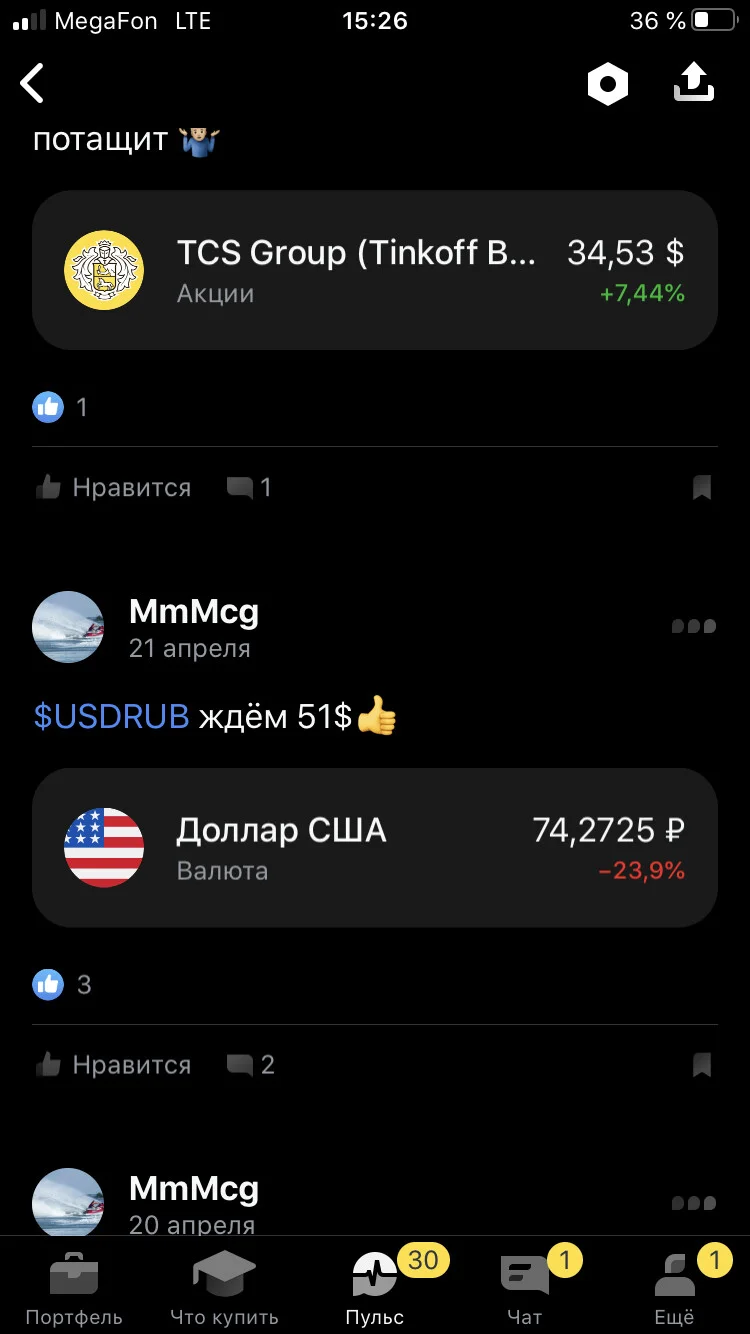Go back with the top-left arrow
This screenshot has height=1334, width=750.
[33, 84]
